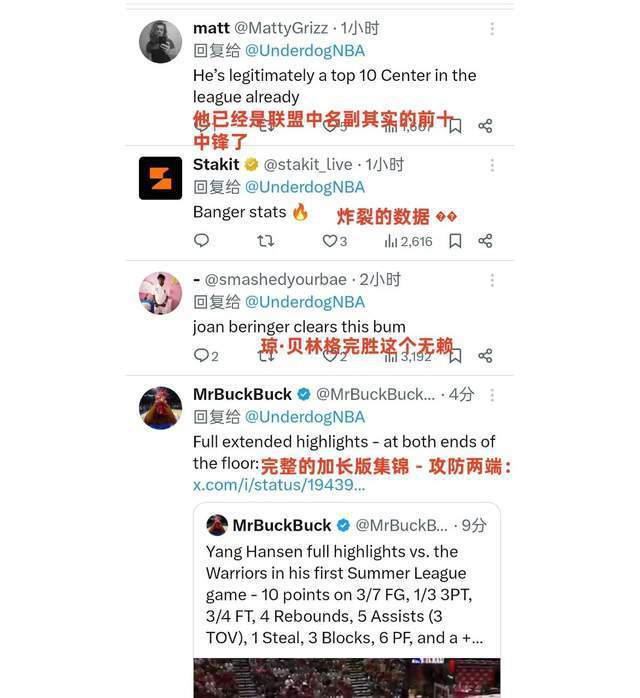Screen dimensions: 640x698
Task: Share smashedyourbae's tweet
Action: coord(485,356)
